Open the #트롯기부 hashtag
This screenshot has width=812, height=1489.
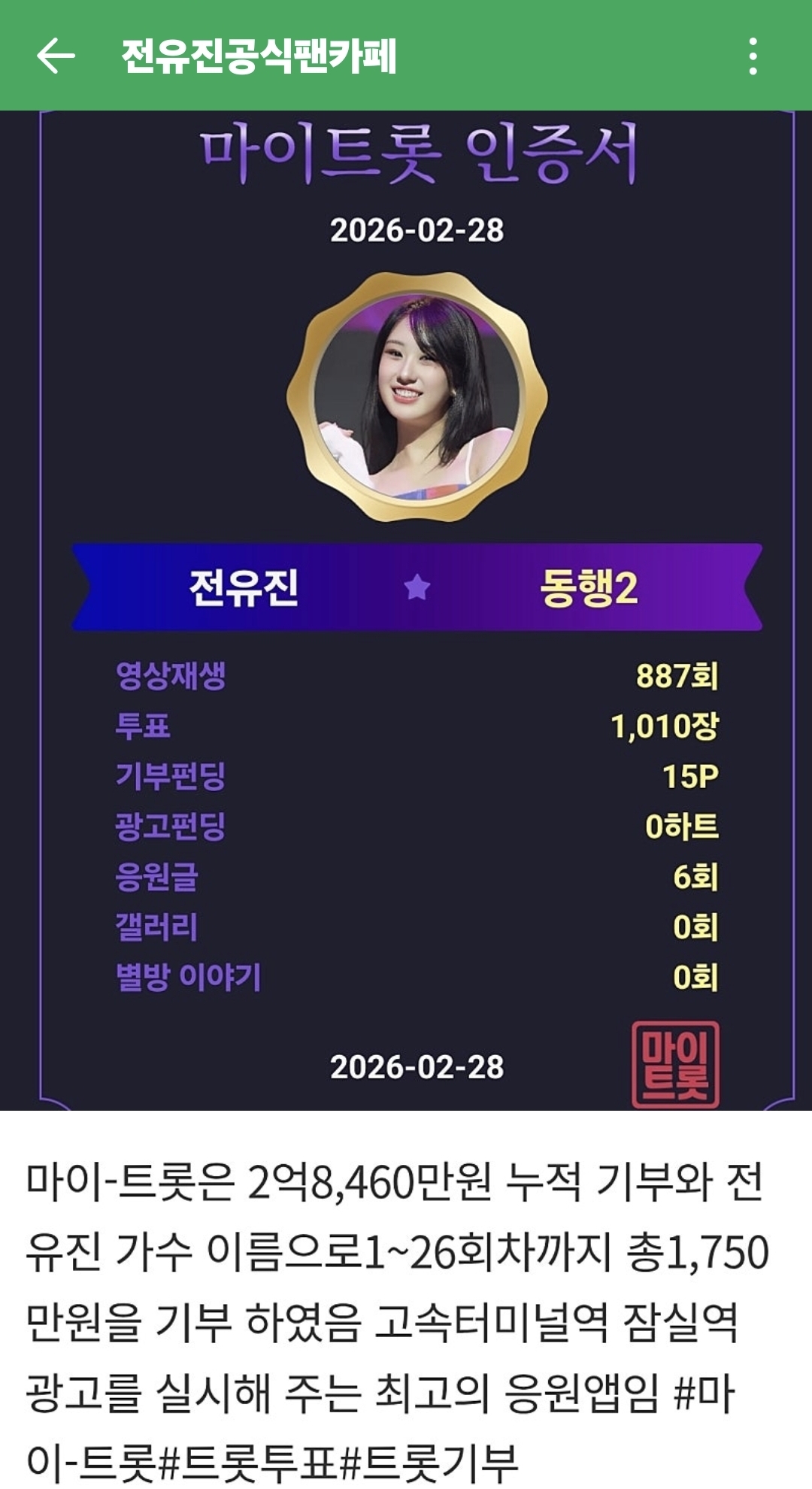coord(429,1463)
